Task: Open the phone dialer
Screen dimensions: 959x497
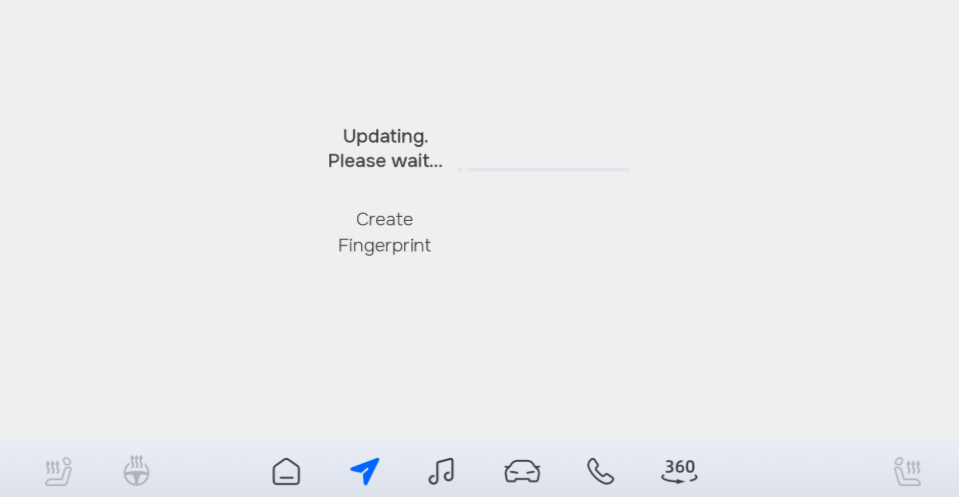Action: point(600,471)
